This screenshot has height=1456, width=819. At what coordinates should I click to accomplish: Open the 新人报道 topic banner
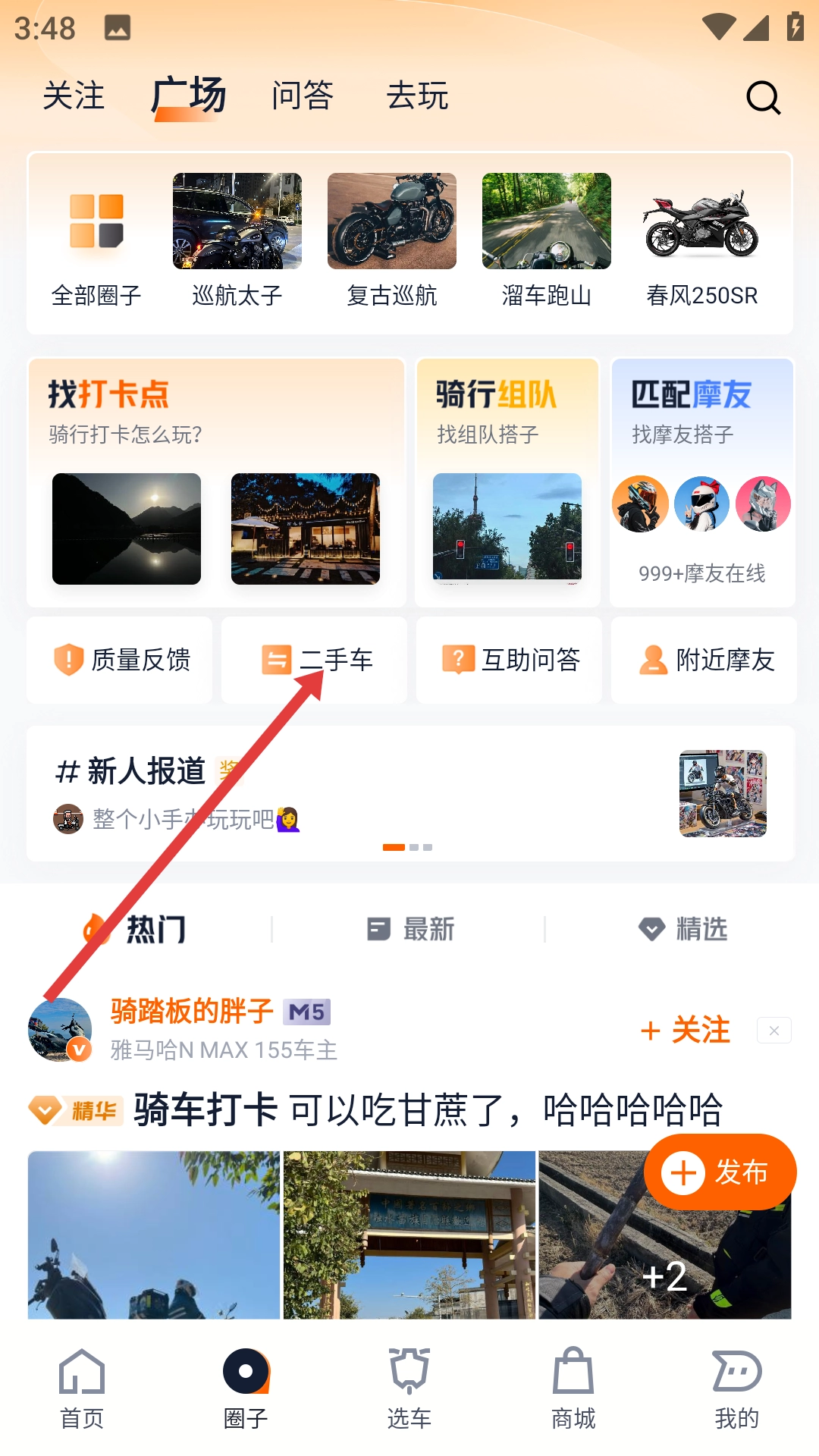(x=409, y=792)
